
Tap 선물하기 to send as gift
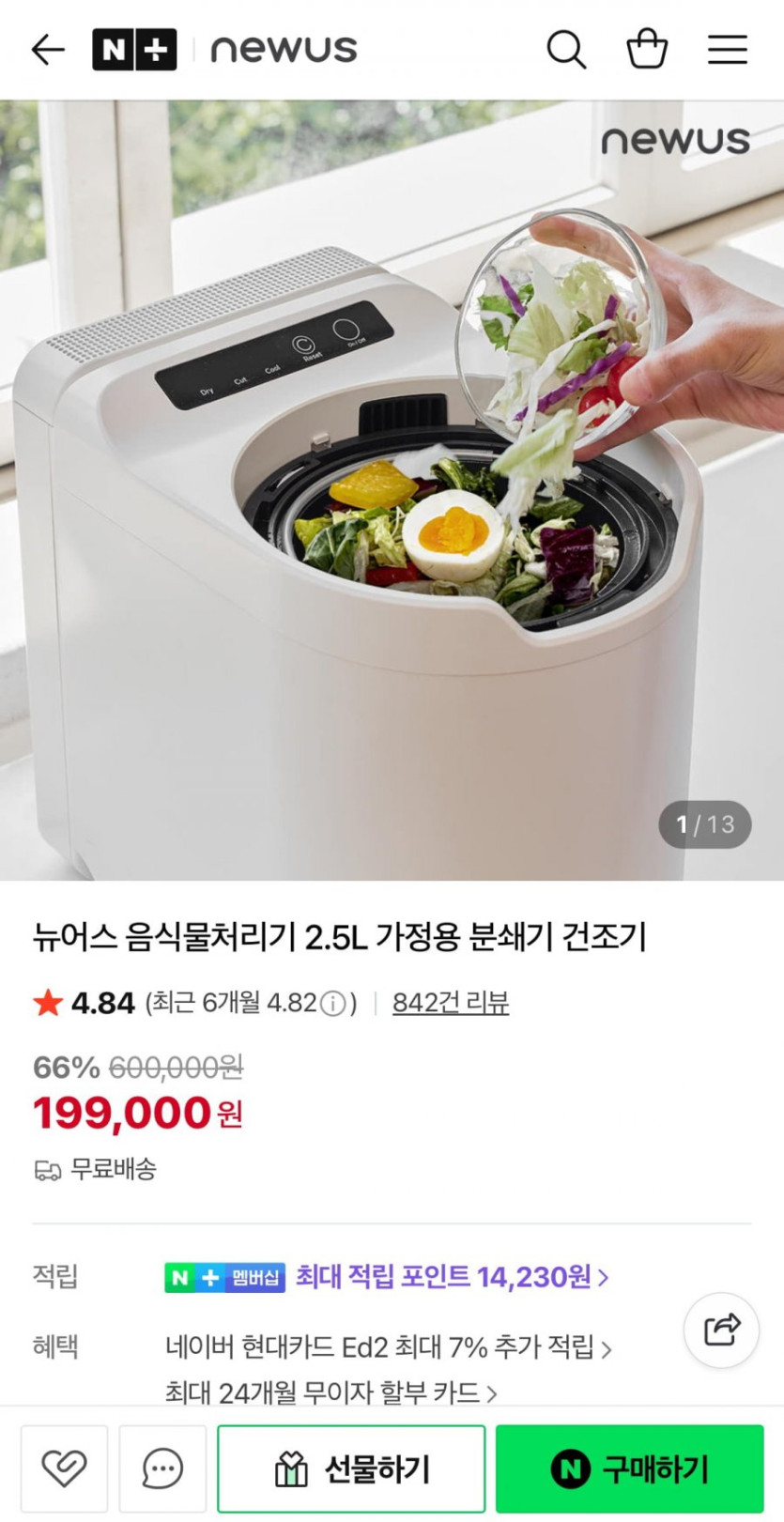pos(351,1468)
